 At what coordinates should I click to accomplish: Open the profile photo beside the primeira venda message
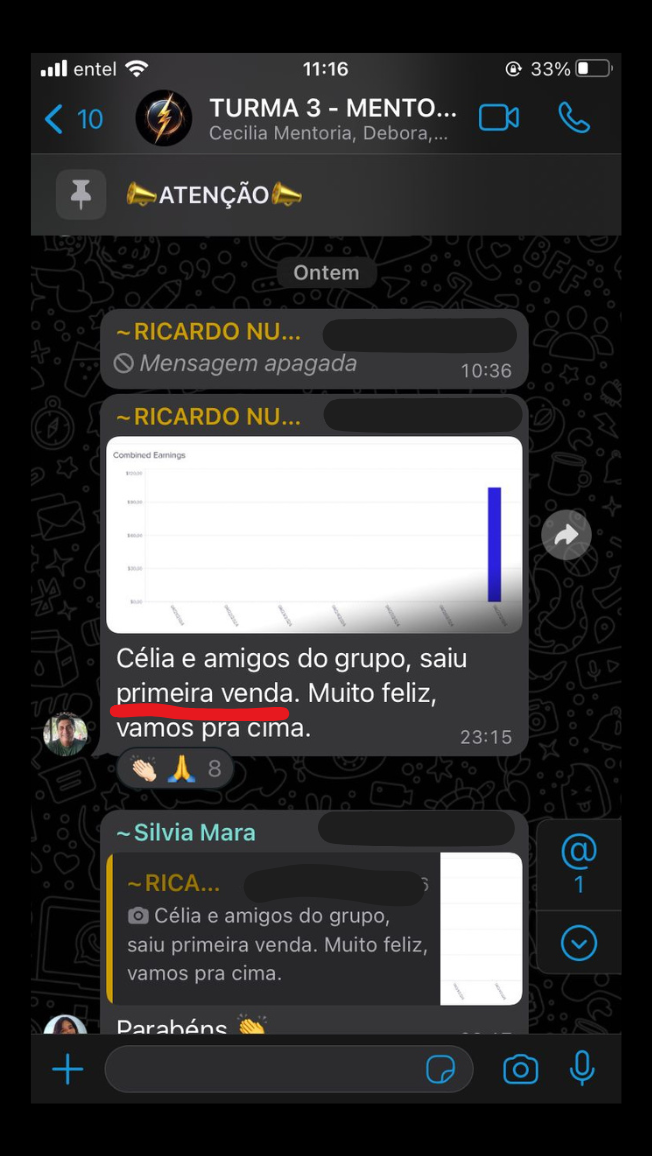coord(65,734)
